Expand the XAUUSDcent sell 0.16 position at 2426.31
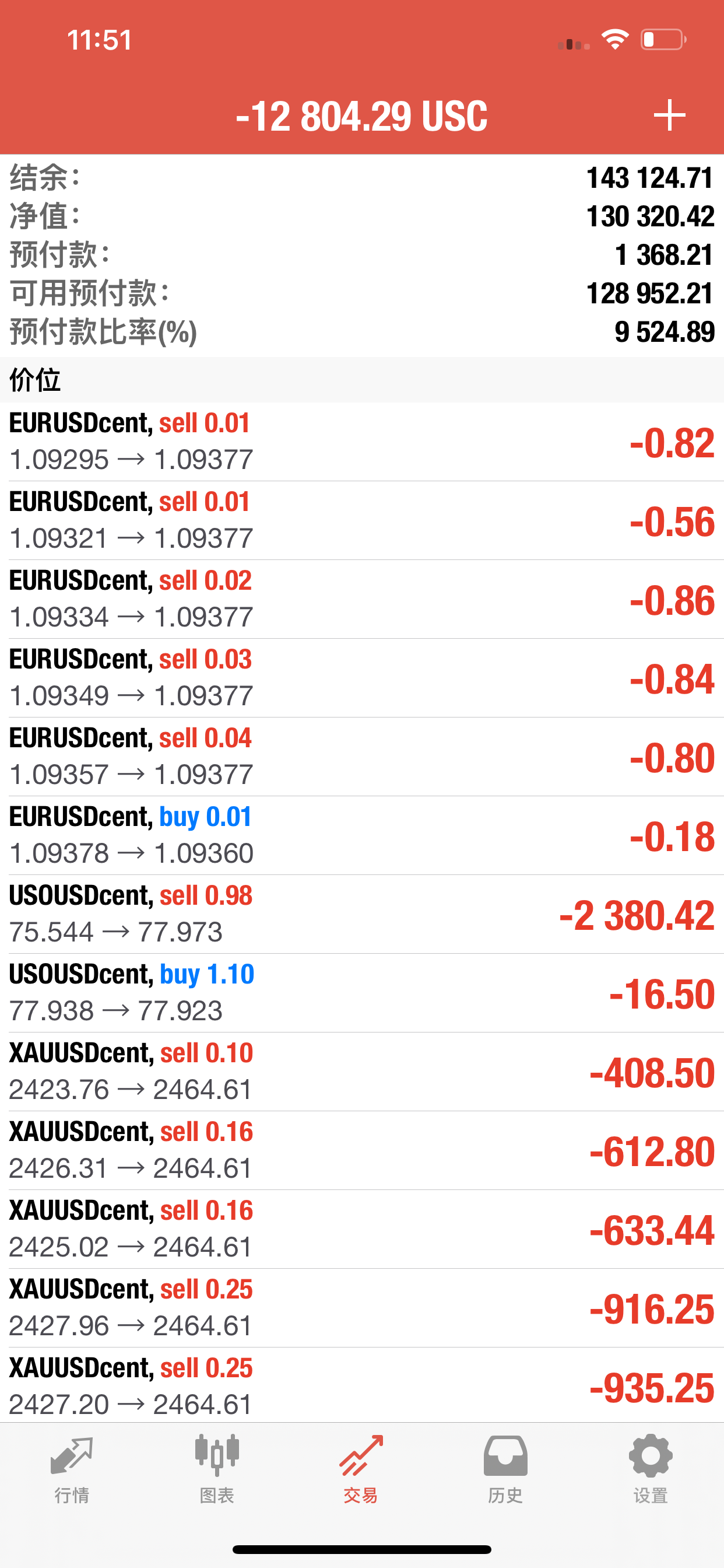The width and height of the screenshot is (724, 1568). click(362, 1150)
